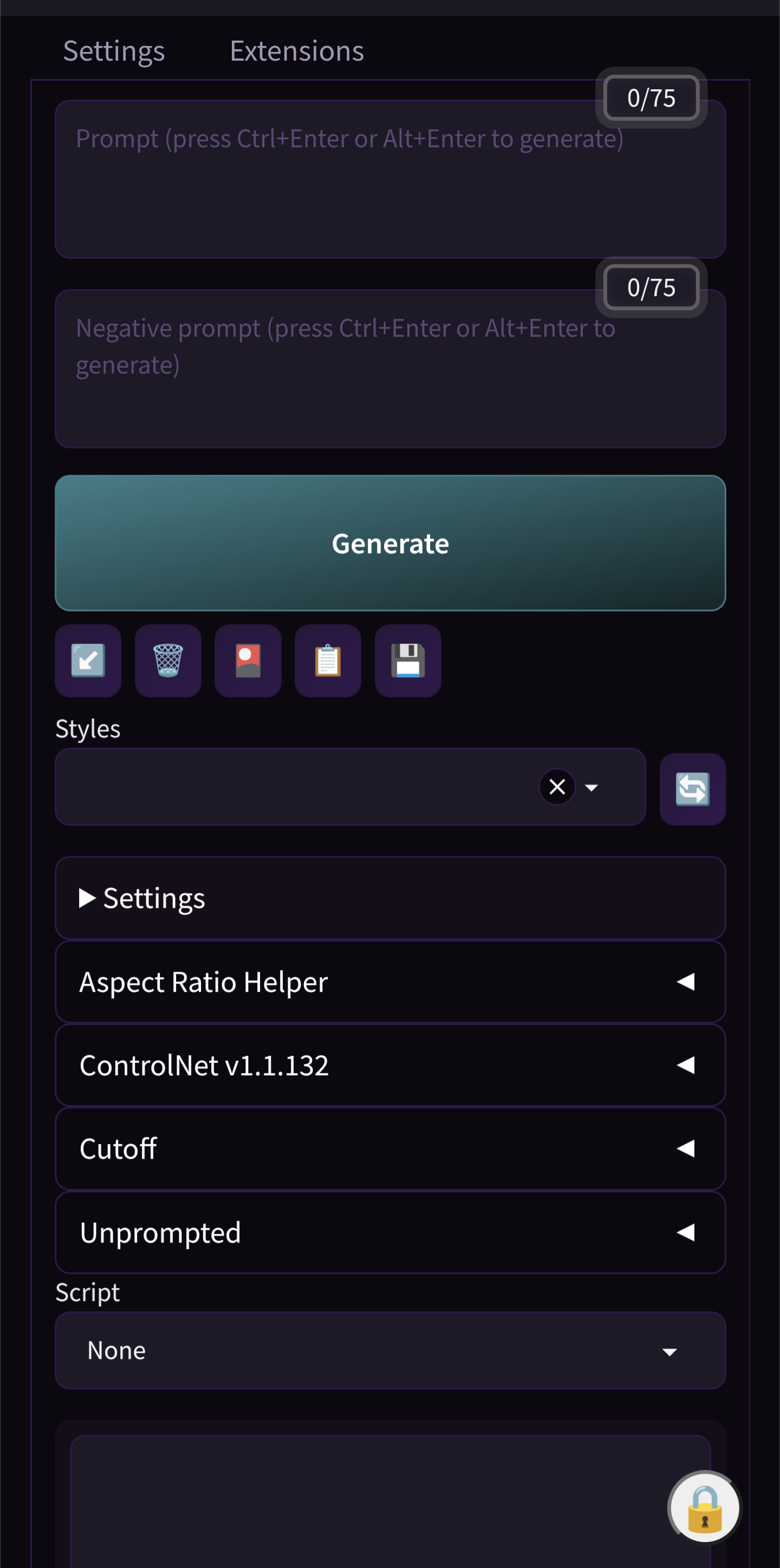Screen dimensions: 780x1568
Task: Save style using the floppy disk icon
Action: click(408, 660)
